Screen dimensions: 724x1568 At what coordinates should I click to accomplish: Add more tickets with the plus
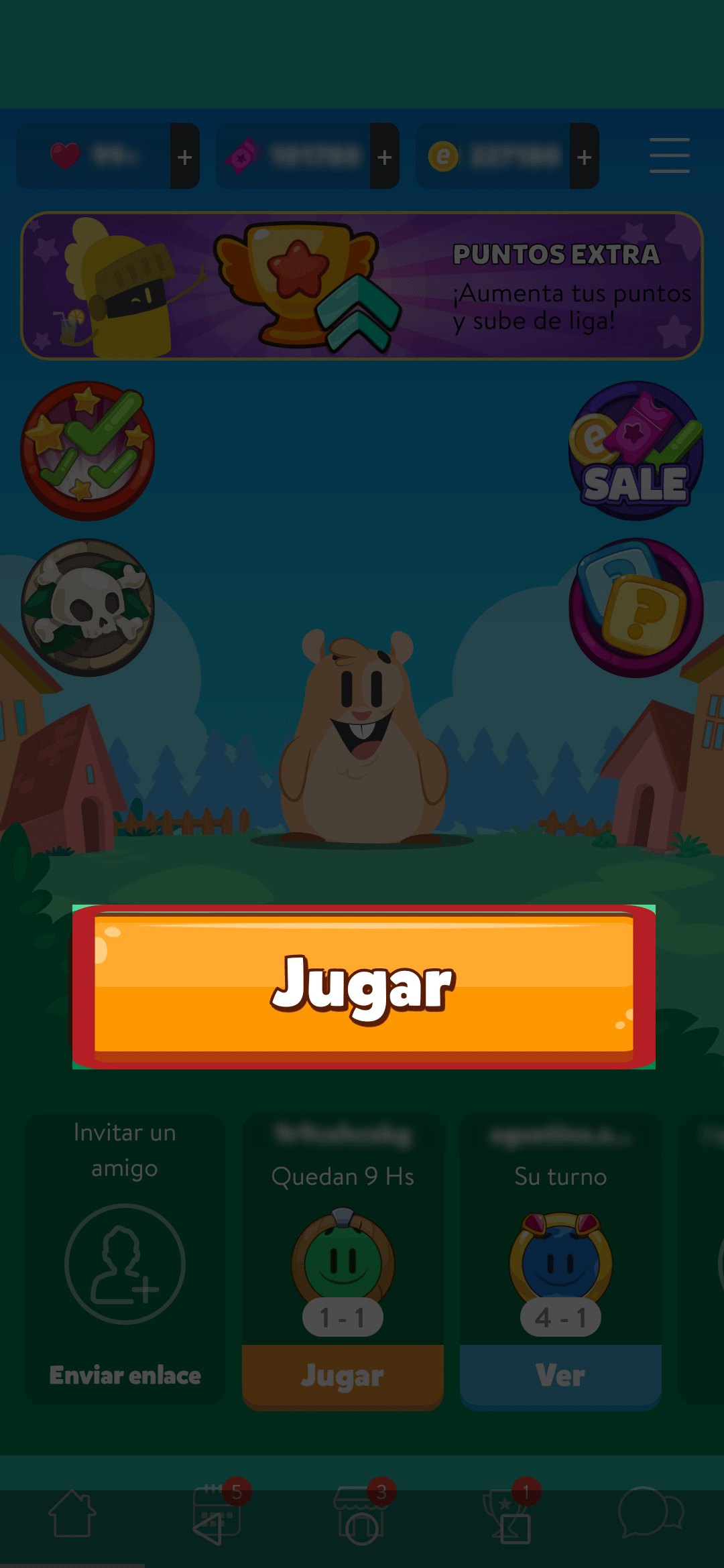384,157
